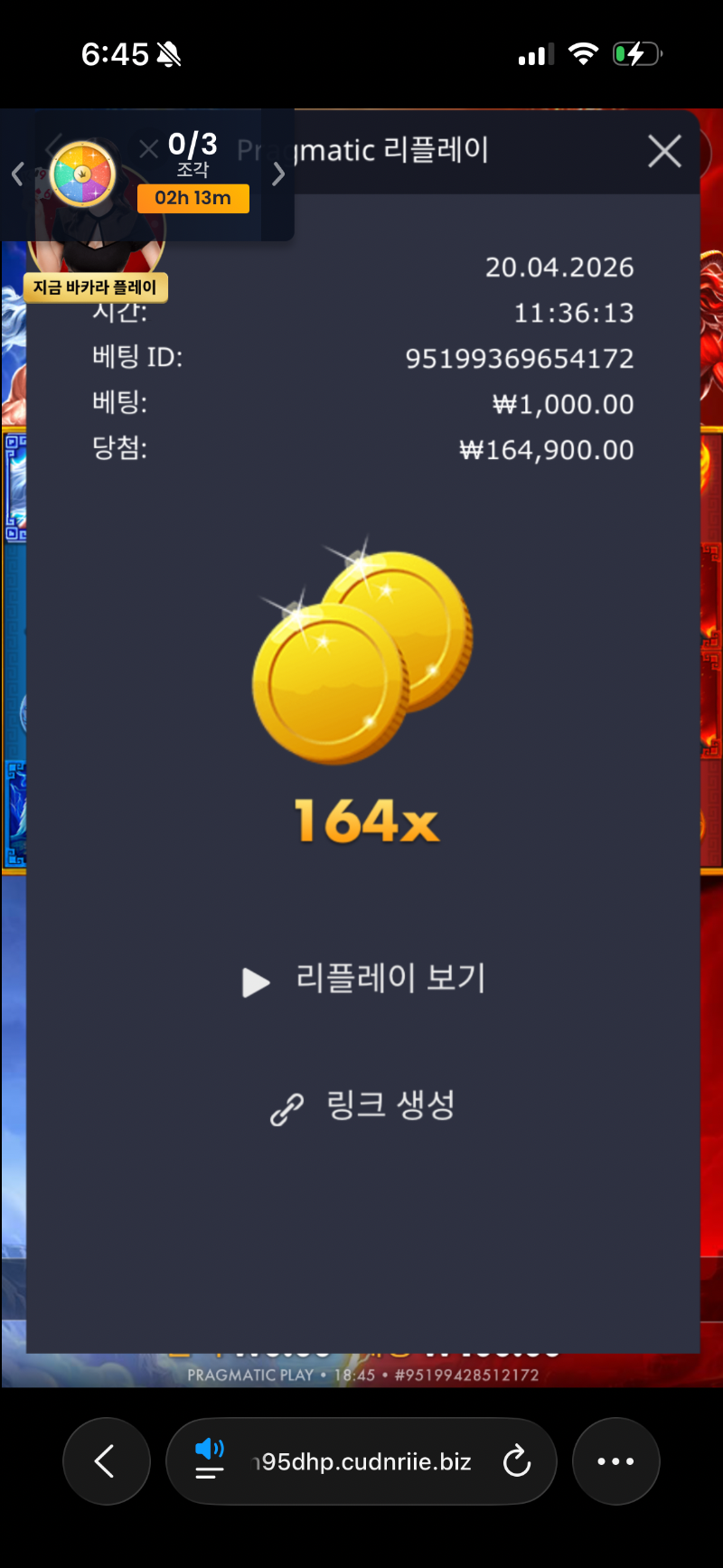Open the spin wheel pieces widget
The image size is (723, 1568).
click(x=82, y=174)
